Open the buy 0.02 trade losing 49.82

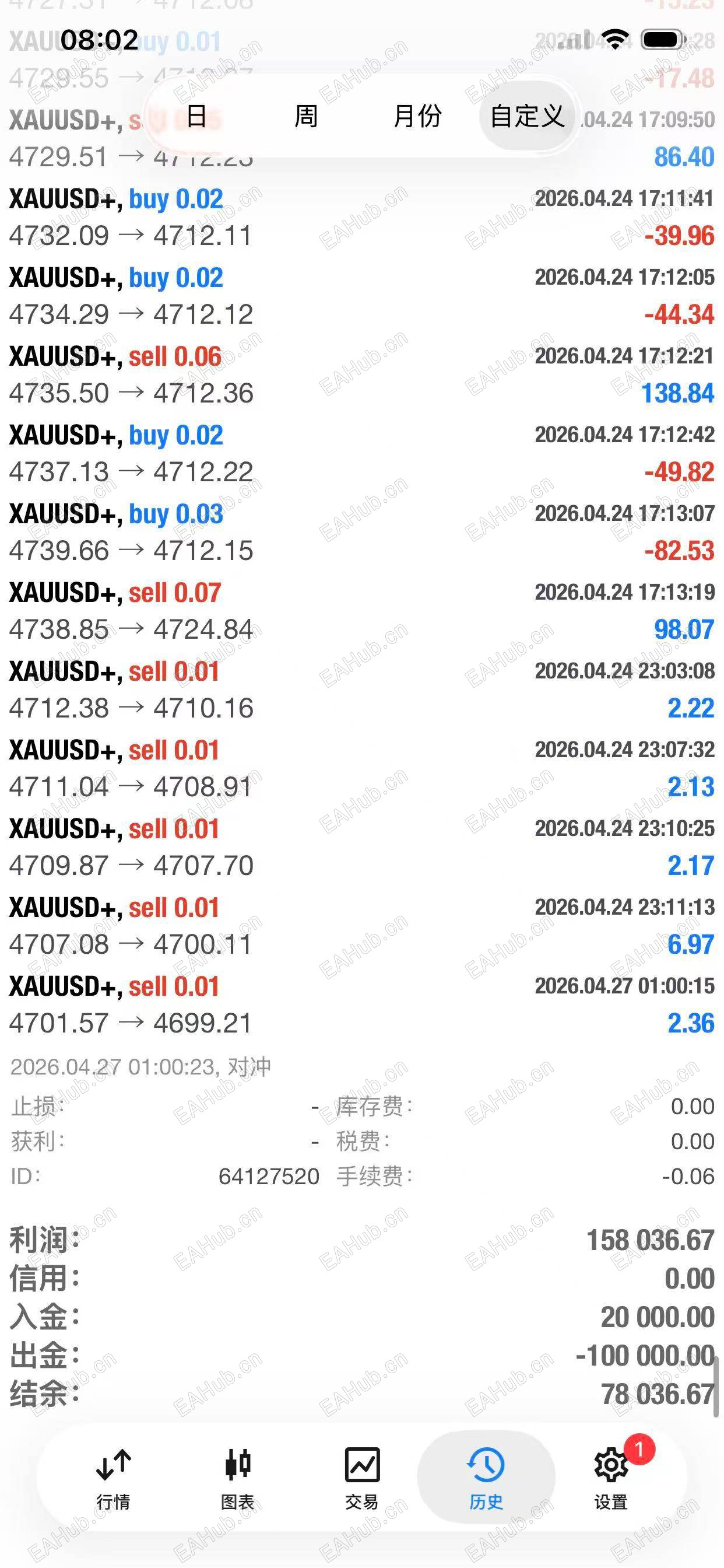pos(361,453)
